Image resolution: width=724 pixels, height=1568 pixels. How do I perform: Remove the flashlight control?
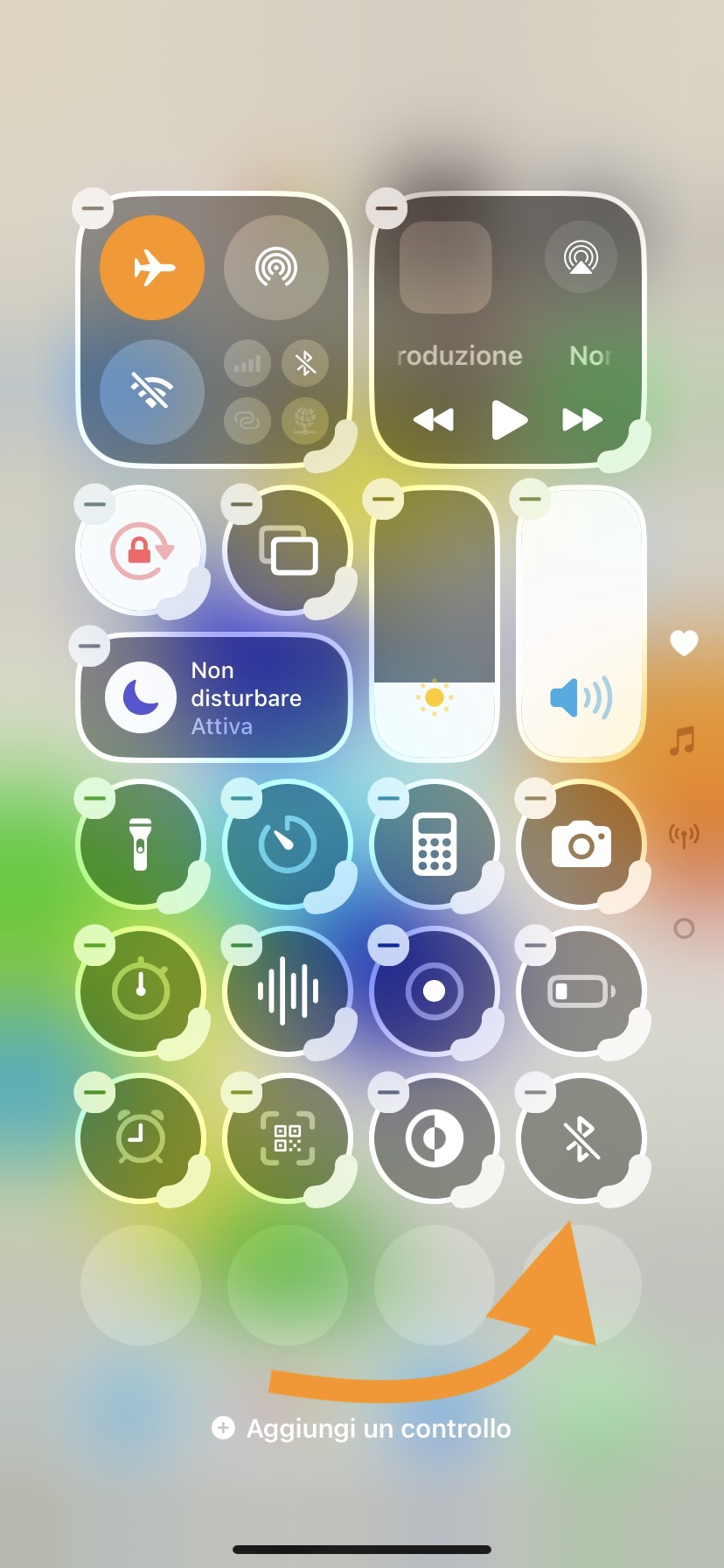tap(94, 798)
